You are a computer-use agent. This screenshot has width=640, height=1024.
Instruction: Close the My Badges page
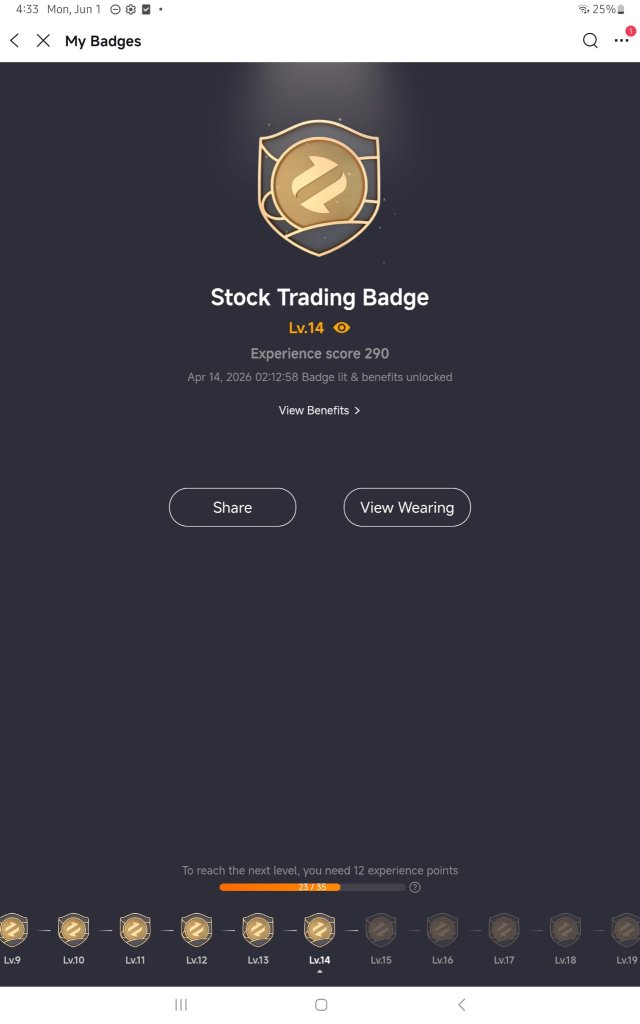click(43, 40)
